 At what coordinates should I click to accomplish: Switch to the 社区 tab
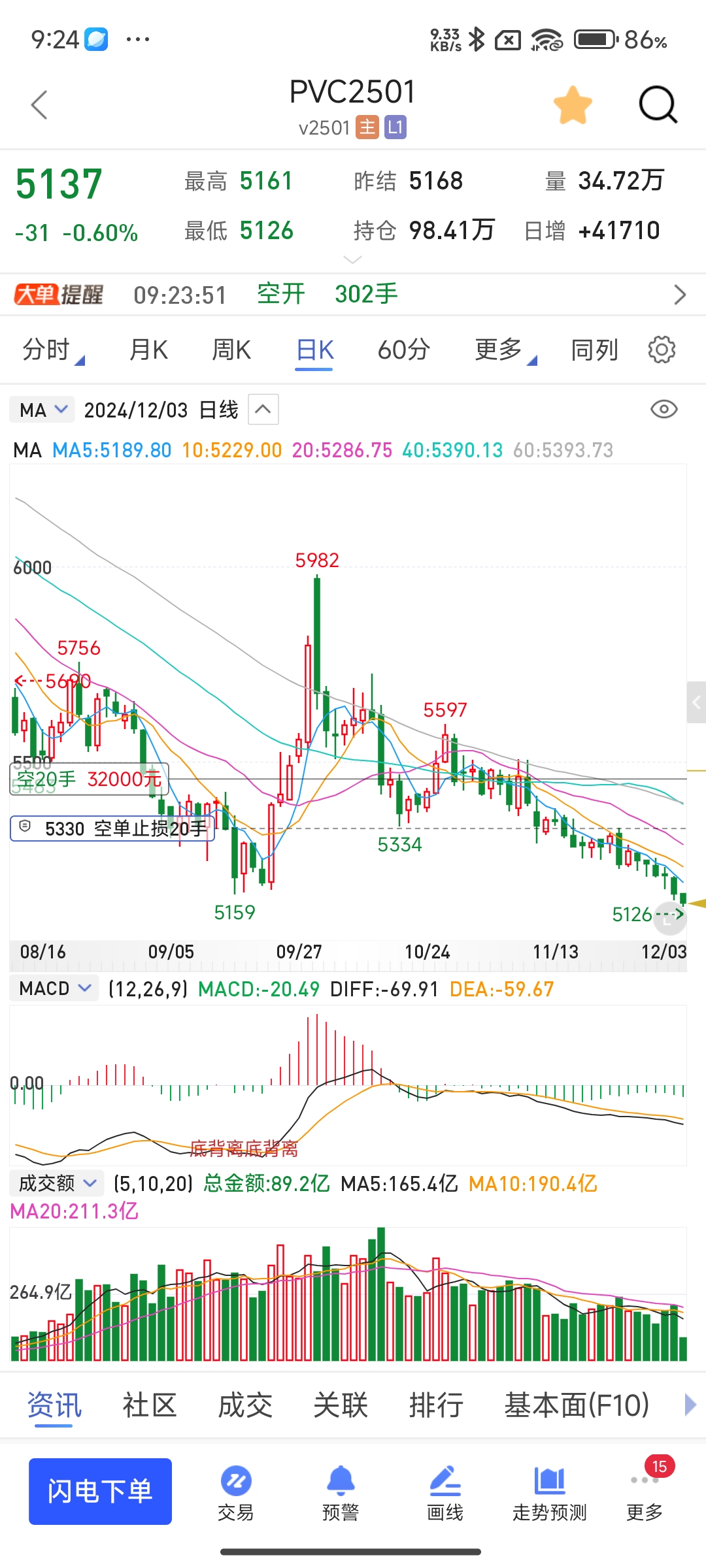(x=150, y=1405)
